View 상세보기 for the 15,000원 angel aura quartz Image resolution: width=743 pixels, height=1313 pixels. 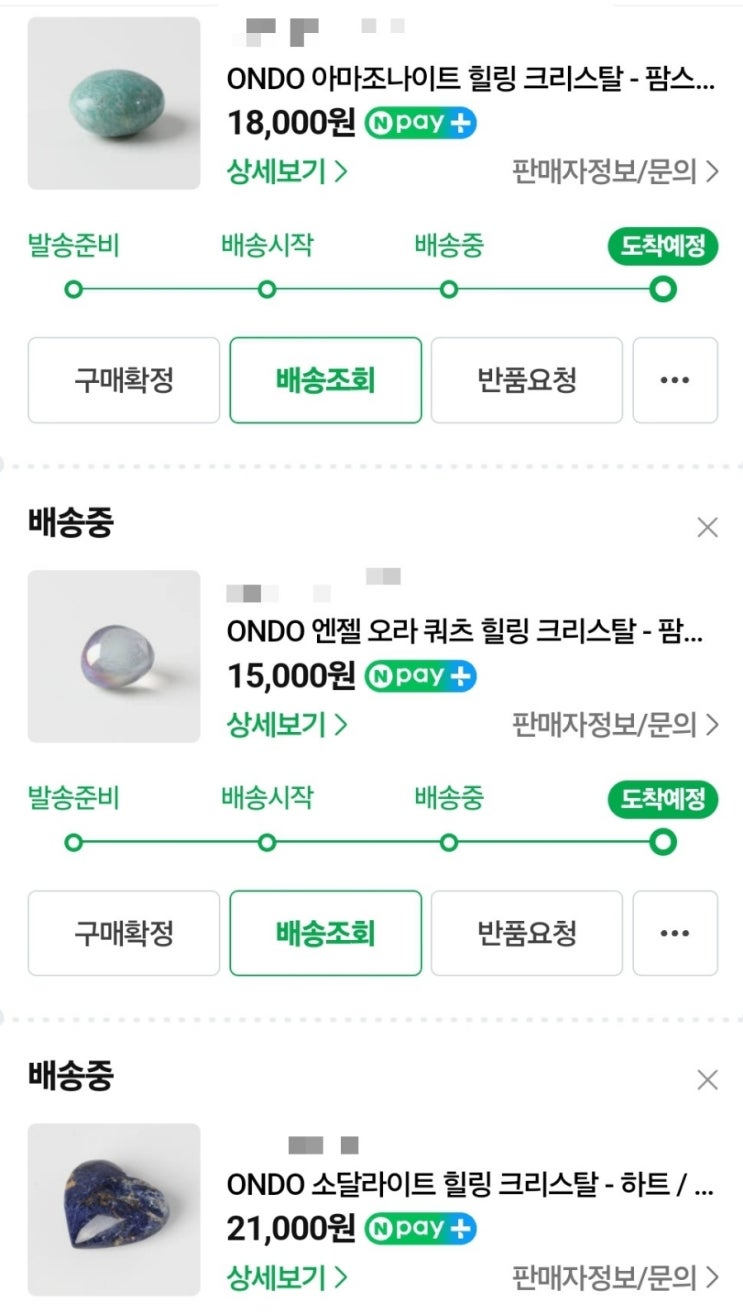tap(287, 724)
